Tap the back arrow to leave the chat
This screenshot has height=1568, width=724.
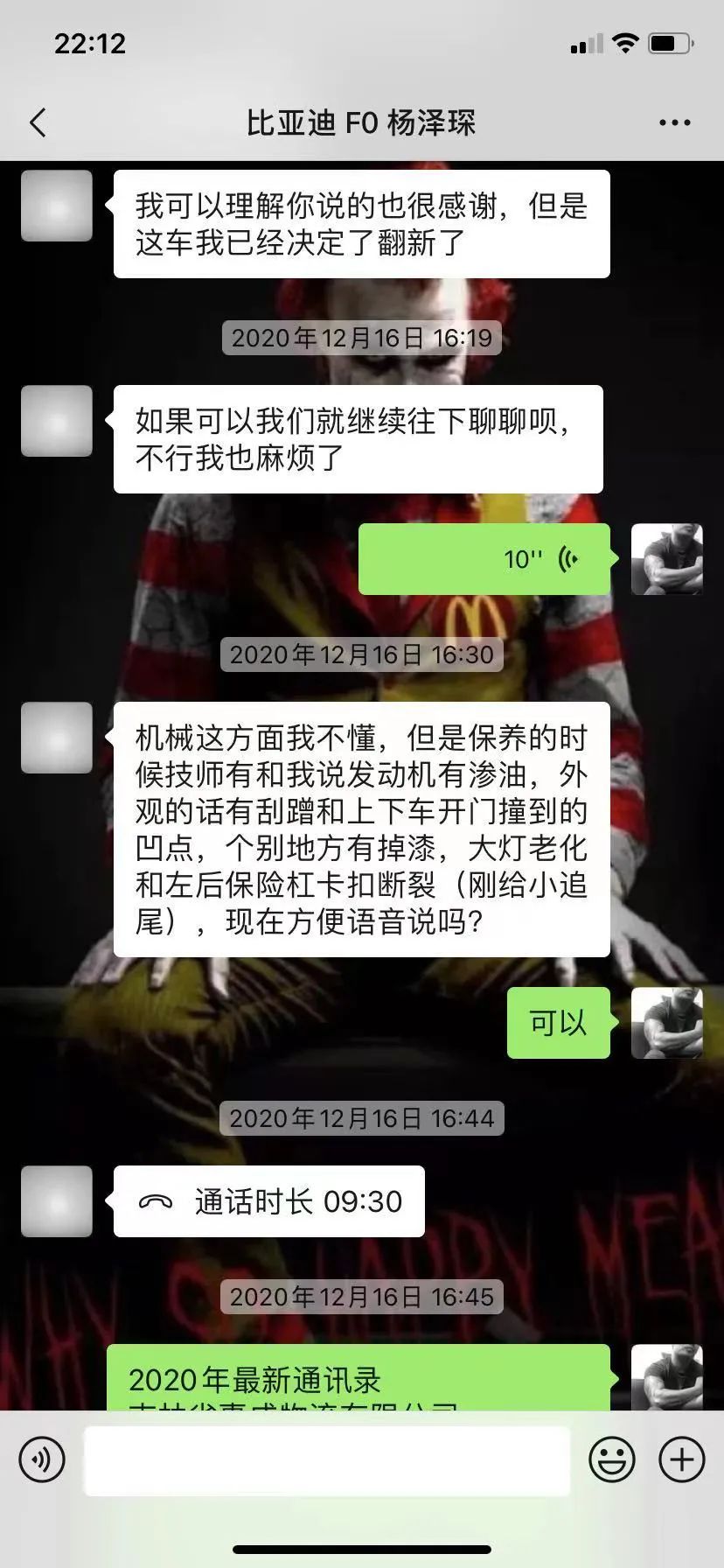tap(37, 122)
